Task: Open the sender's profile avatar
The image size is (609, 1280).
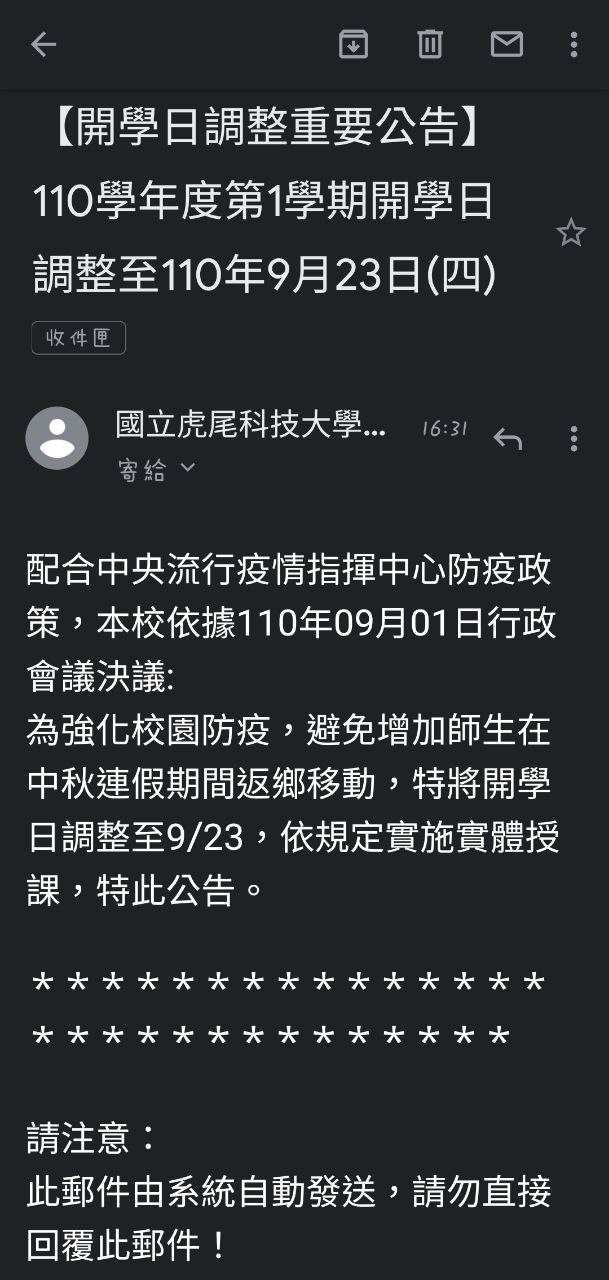Action: pos(57,438)
